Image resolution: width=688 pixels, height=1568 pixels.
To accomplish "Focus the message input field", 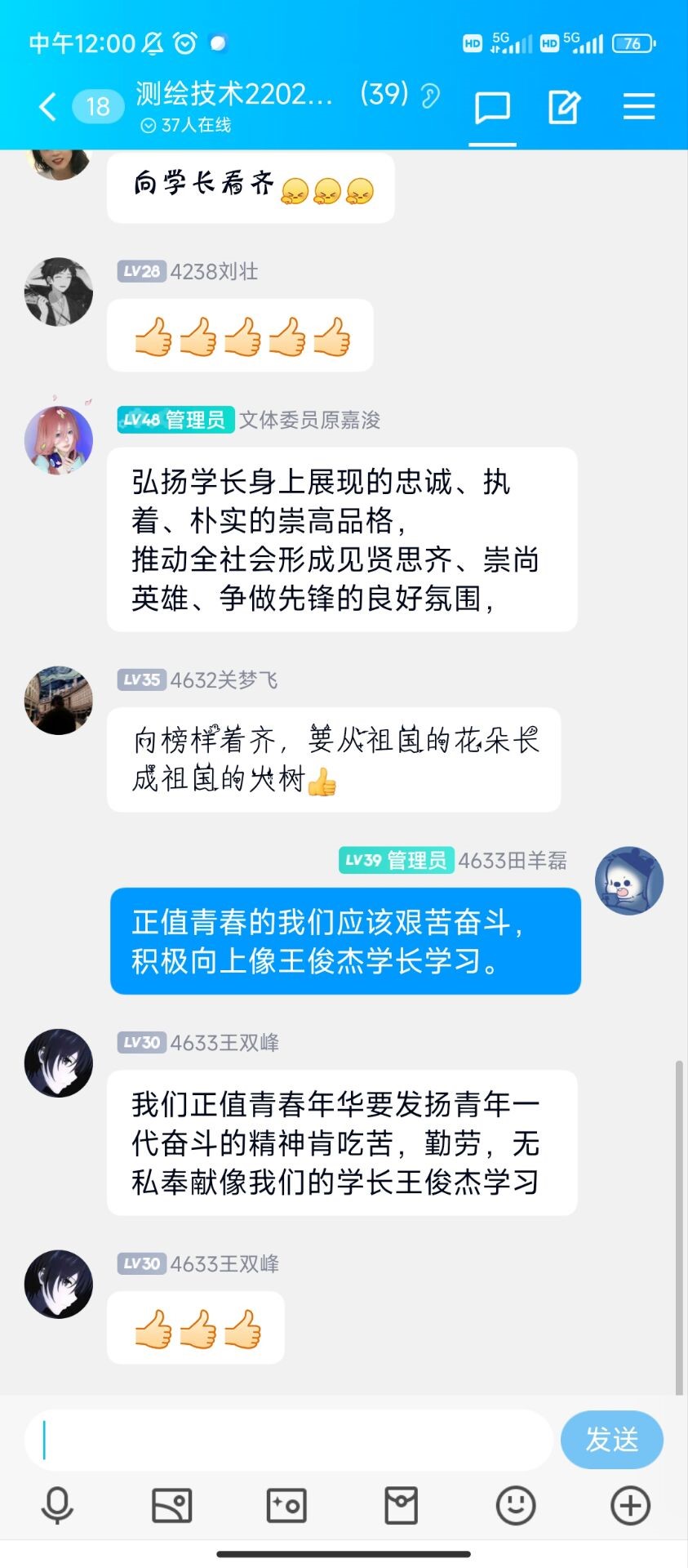I will pyautogui.click(x=288, y=1440).
